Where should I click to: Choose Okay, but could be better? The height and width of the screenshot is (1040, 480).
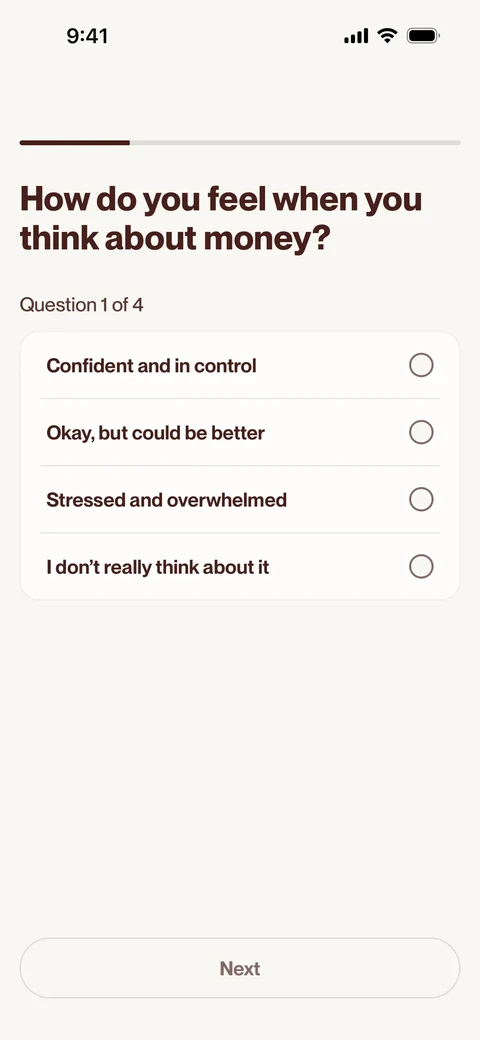click(240, 432)
